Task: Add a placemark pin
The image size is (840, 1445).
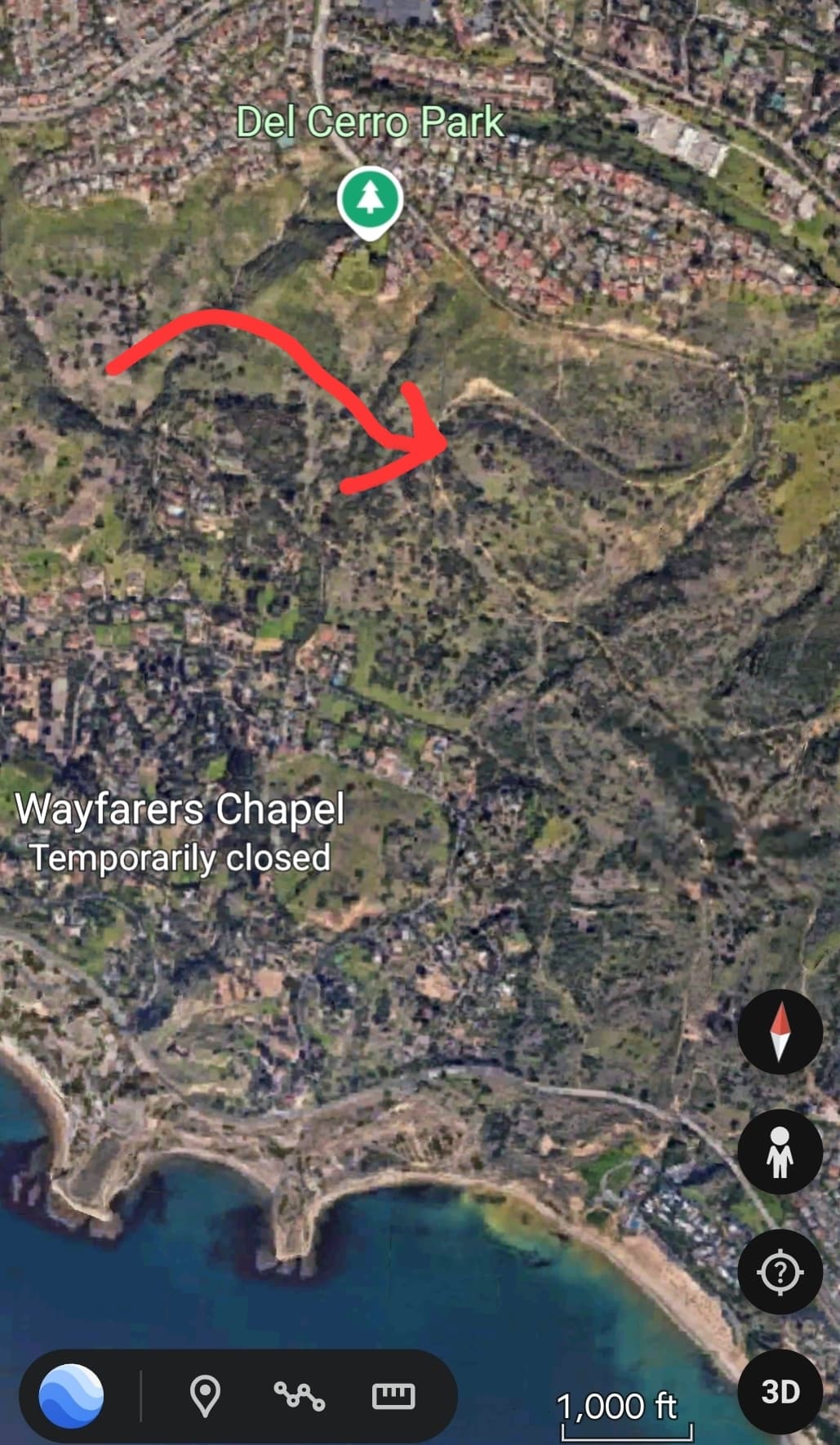Action: pyautogui.click(x=205, y=1396)
